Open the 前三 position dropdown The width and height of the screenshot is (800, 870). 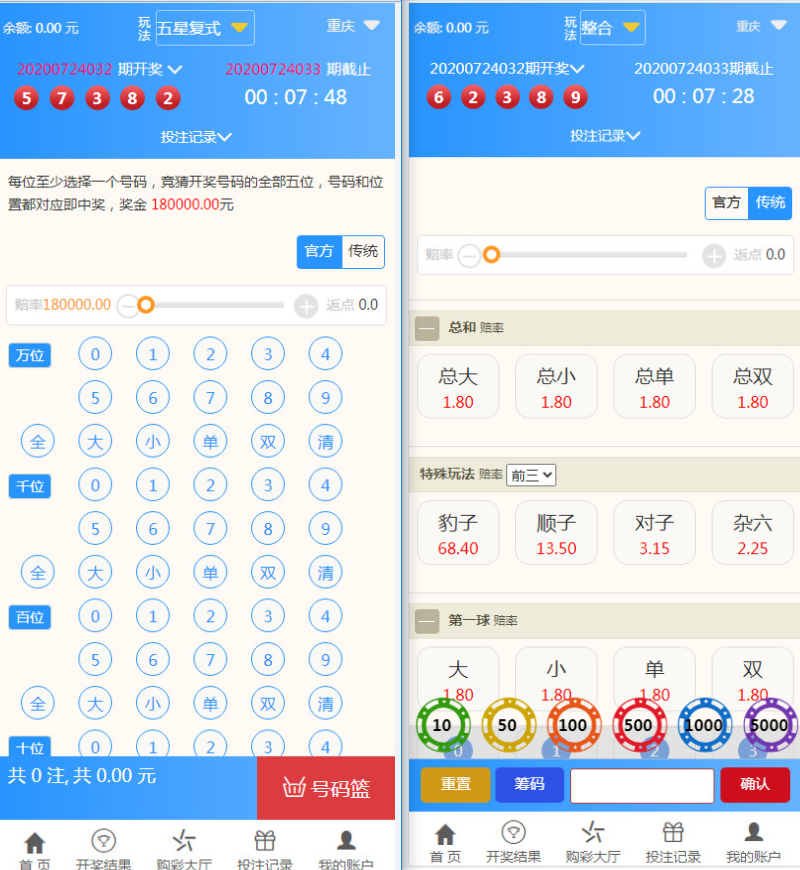531,475
